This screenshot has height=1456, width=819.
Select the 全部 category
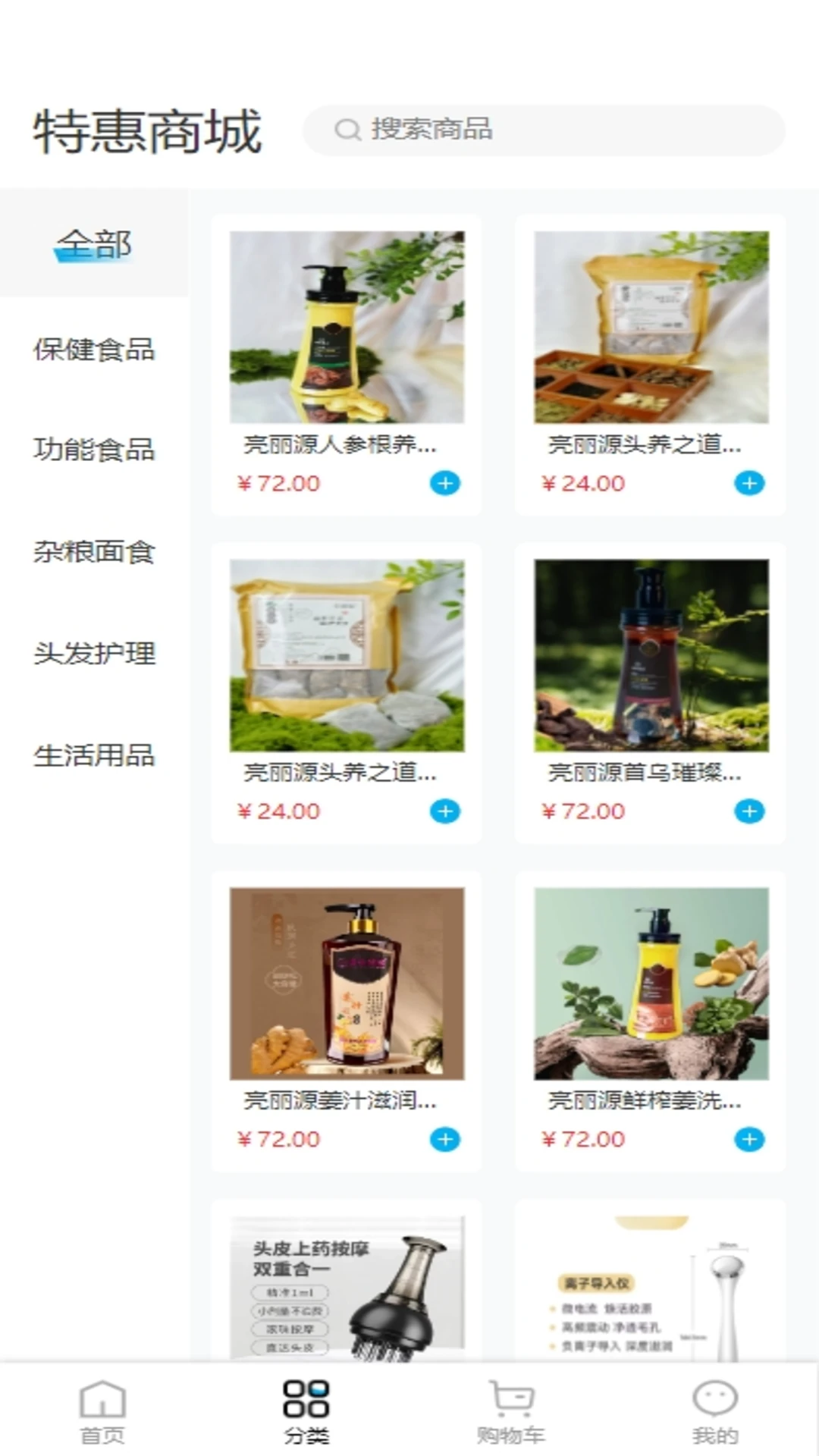94,244
